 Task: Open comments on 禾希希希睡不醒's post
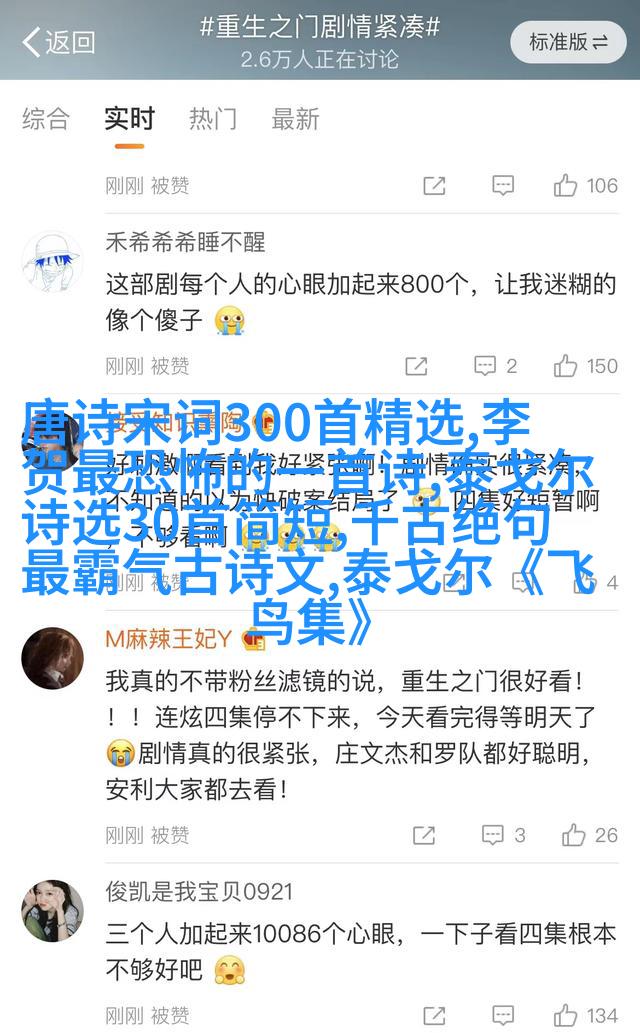(495, 366)
